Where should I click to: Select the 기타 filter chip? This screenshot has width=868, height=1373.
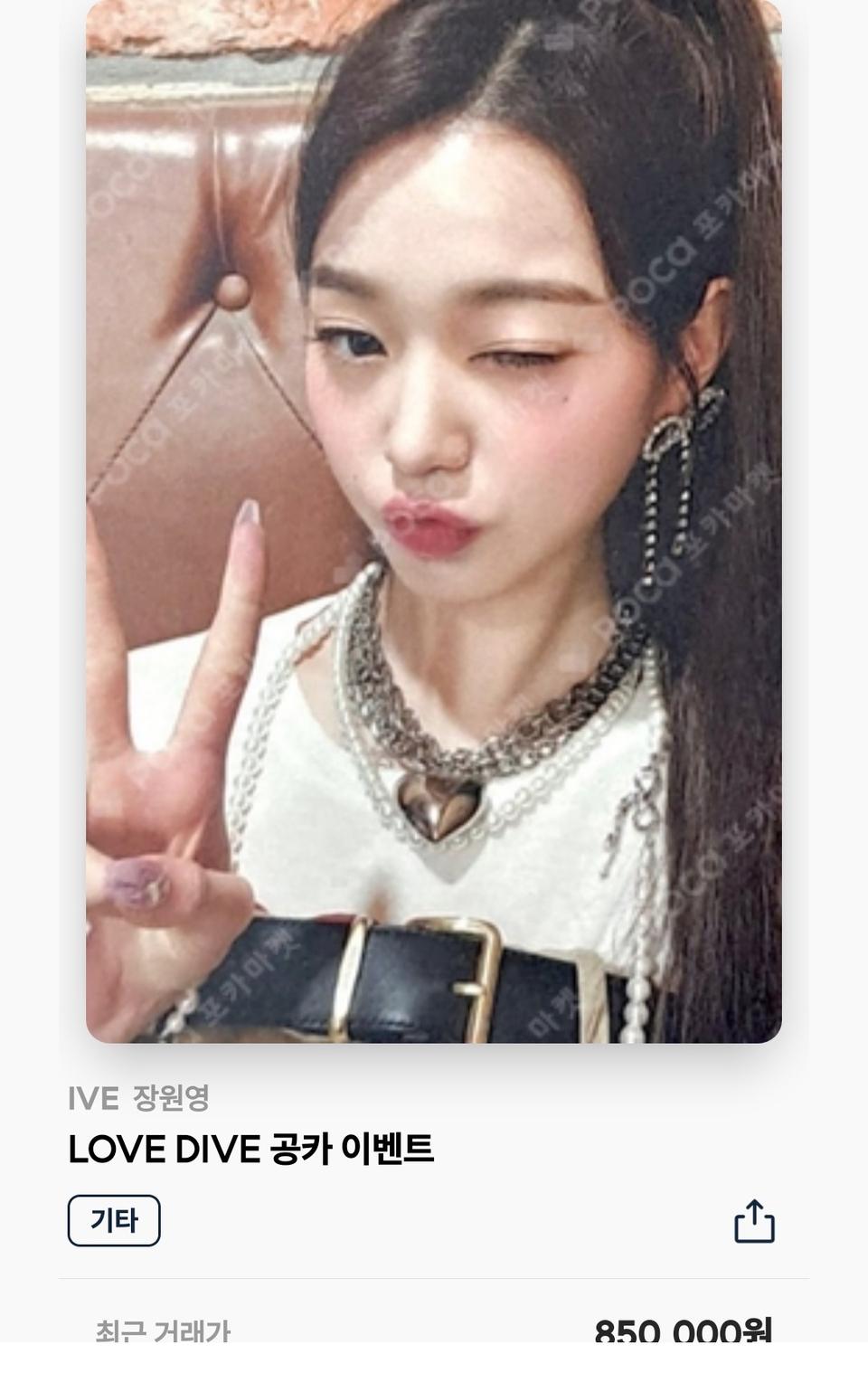[x=115, y=1218]
